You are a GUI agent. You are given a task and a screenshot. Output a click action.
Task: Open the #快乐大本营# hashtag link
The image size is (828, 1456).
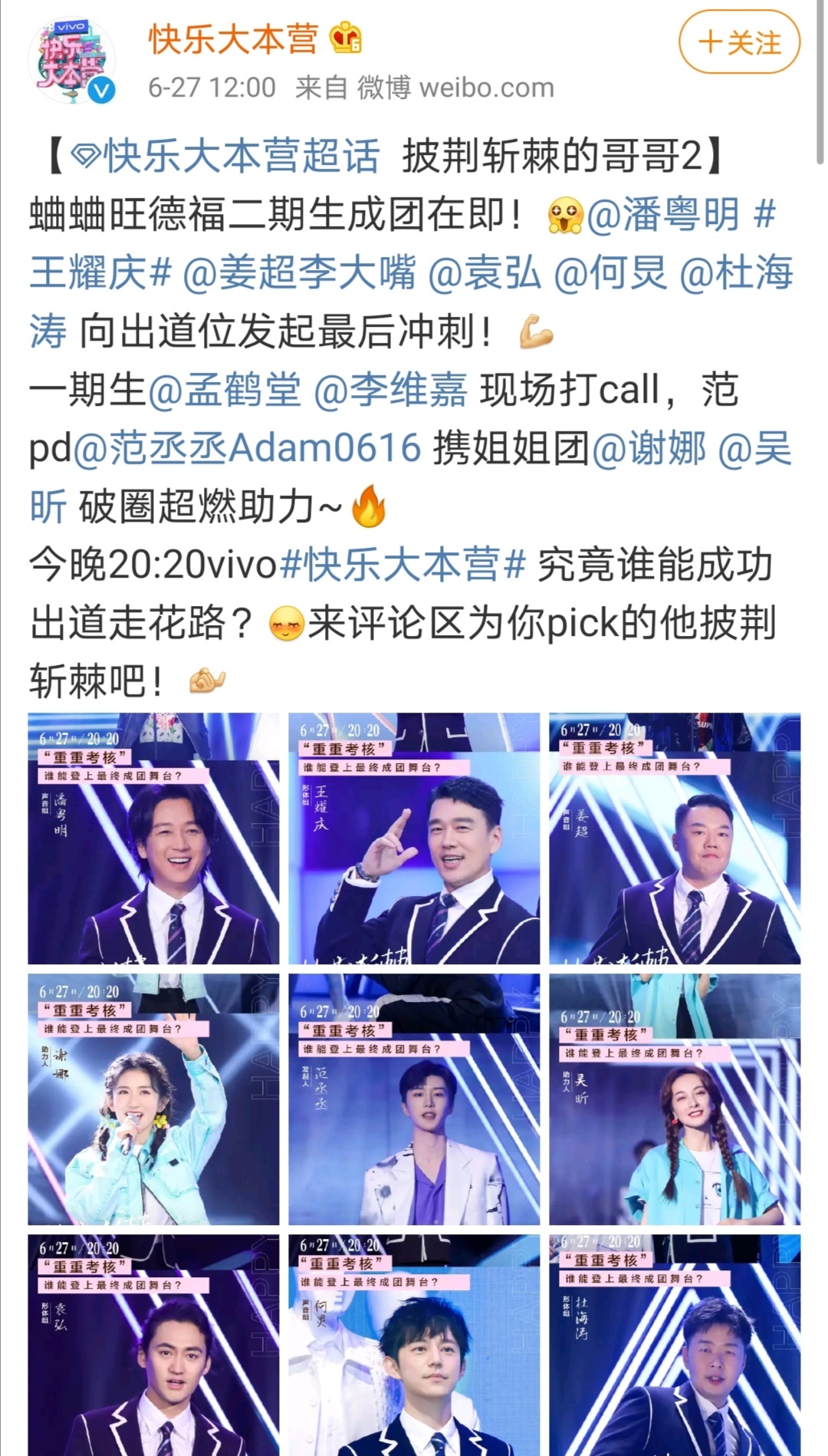(x=402, y=565)
